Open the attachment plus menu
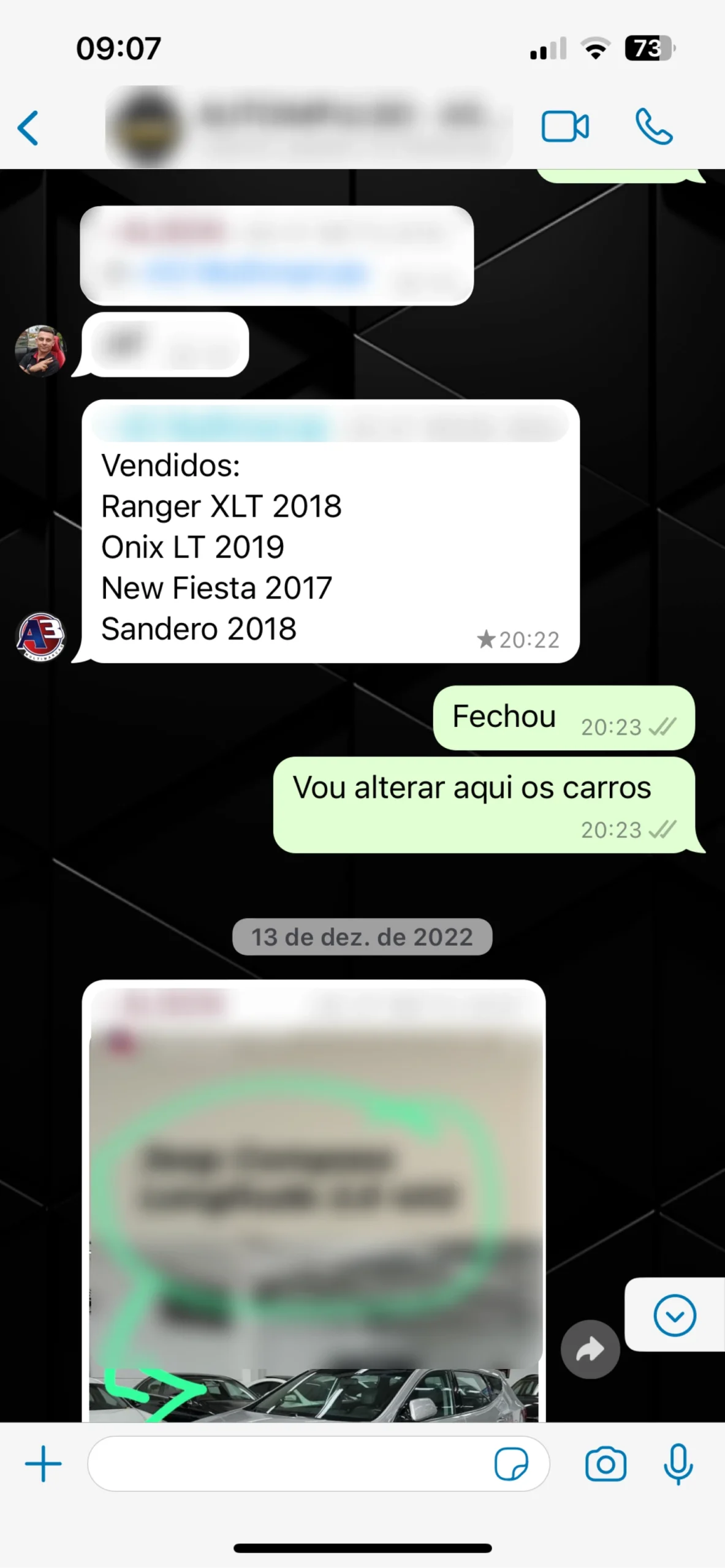 click(x=43, y=1463)
